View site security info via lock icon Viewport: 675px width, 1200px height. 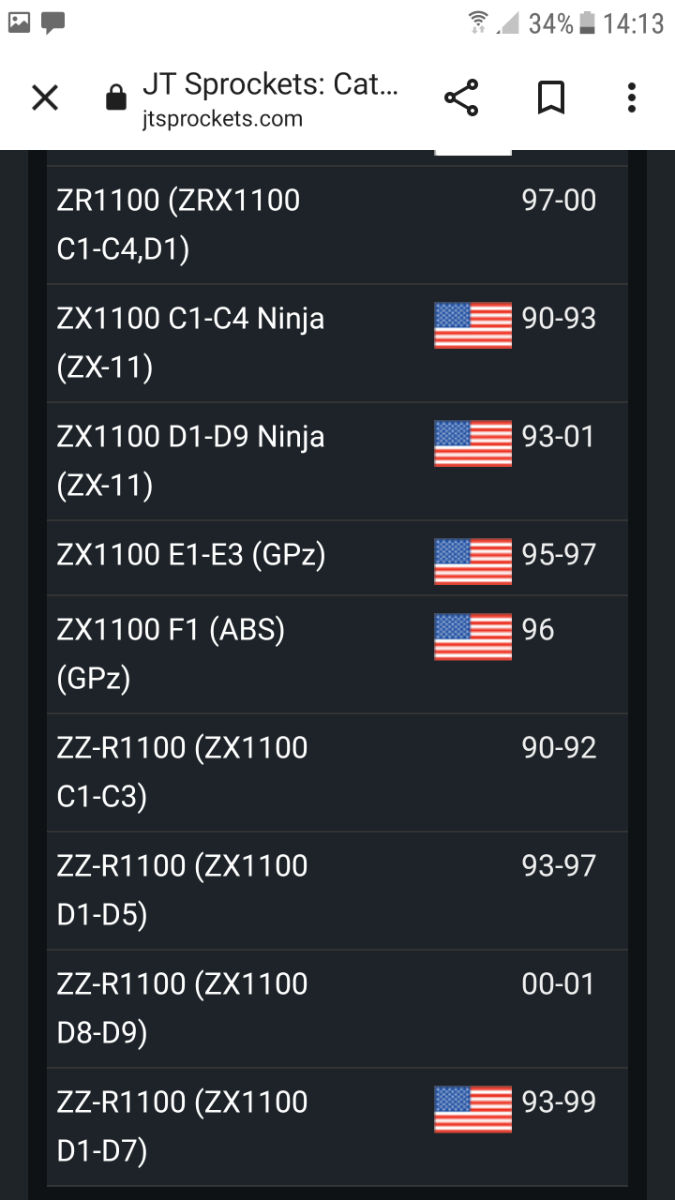point(117,99)
